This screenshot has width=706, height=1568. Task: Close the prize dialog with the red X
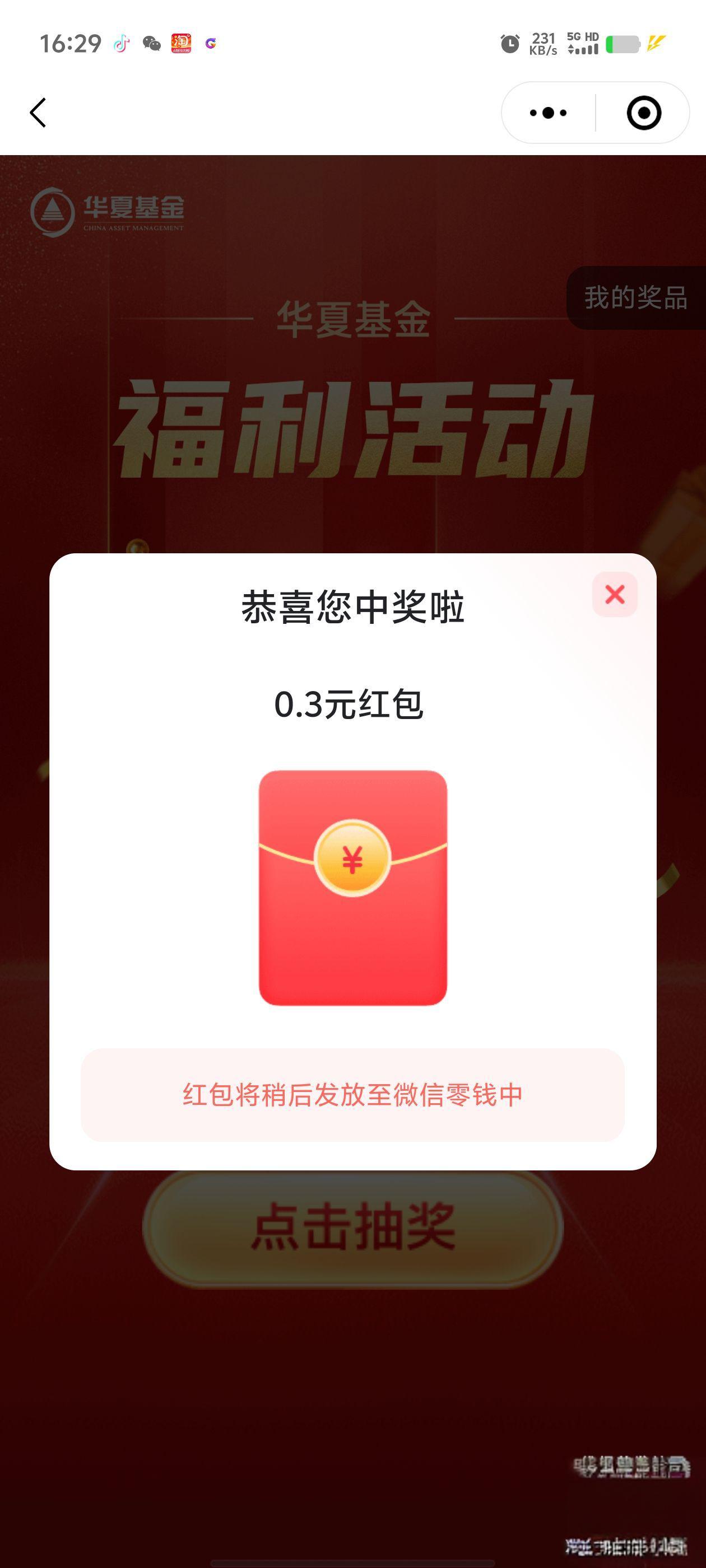pyautogui.click(x=615, y=594)
